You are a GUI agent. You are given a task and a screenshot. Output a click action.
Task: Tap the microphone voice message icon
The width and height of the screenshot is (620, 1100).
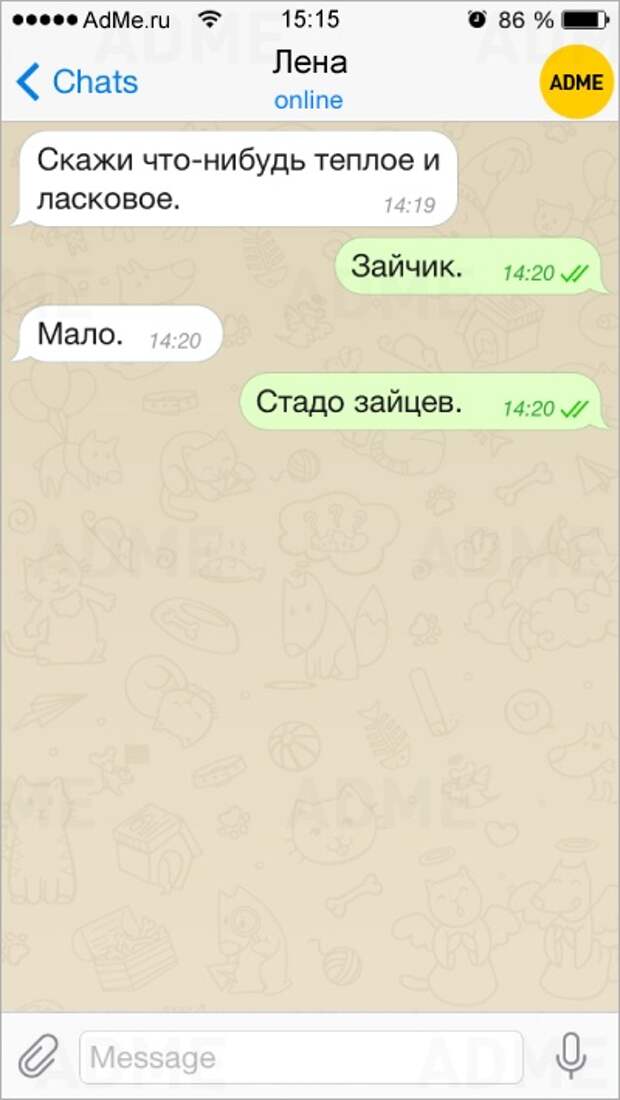pyautogui.click(x=571, y=1056)
